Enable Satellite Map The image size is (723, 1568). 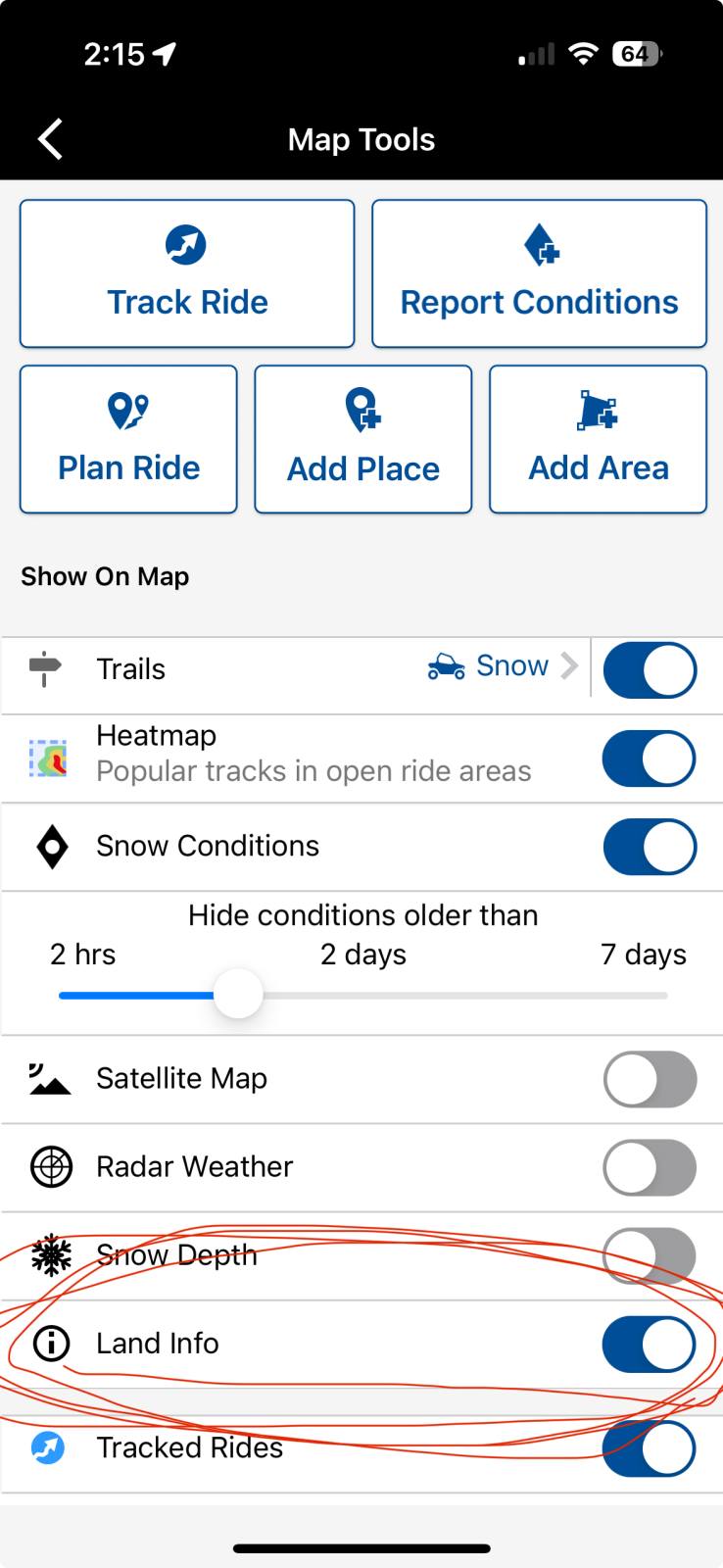click(649, 1079)
